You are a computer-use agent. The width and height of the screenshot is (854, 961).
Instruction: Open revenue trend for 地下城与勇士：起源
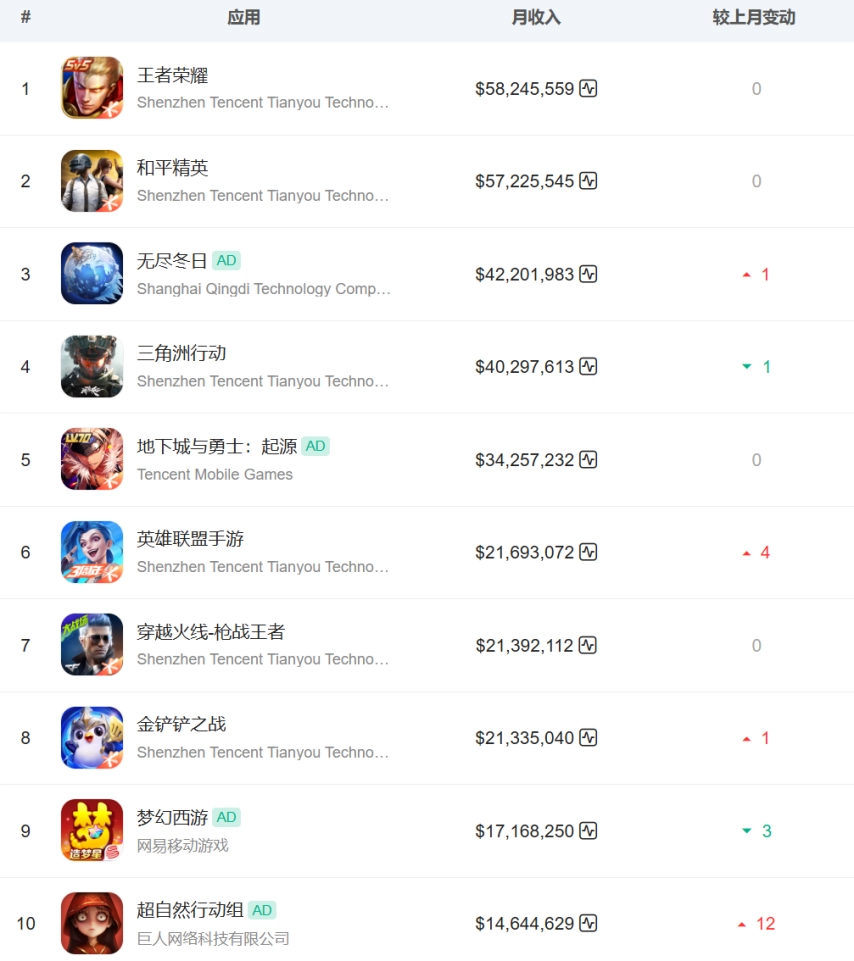588,460
